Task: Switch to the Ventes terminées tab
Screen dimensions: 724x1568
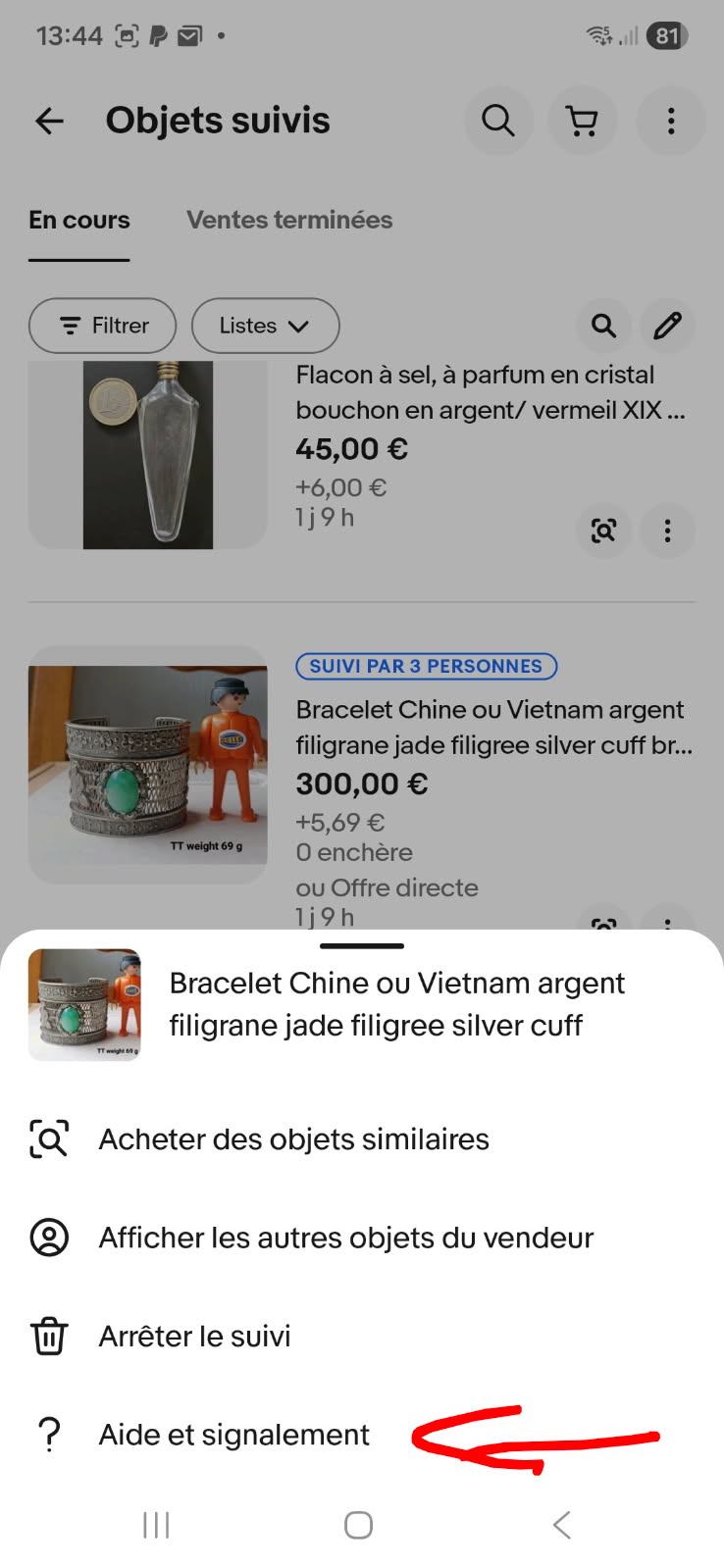Action: click(289, 220)
